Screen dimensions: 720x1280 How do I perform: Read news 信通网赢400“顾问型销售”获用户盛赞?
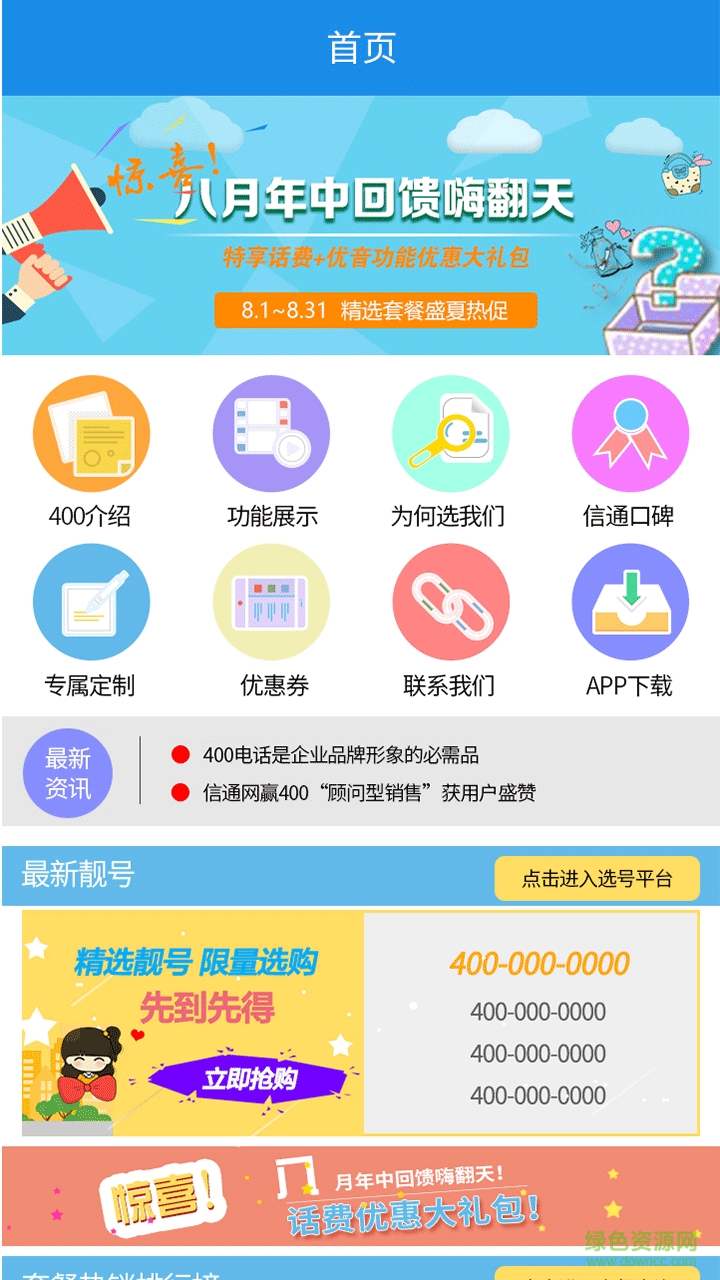(368, 793)
